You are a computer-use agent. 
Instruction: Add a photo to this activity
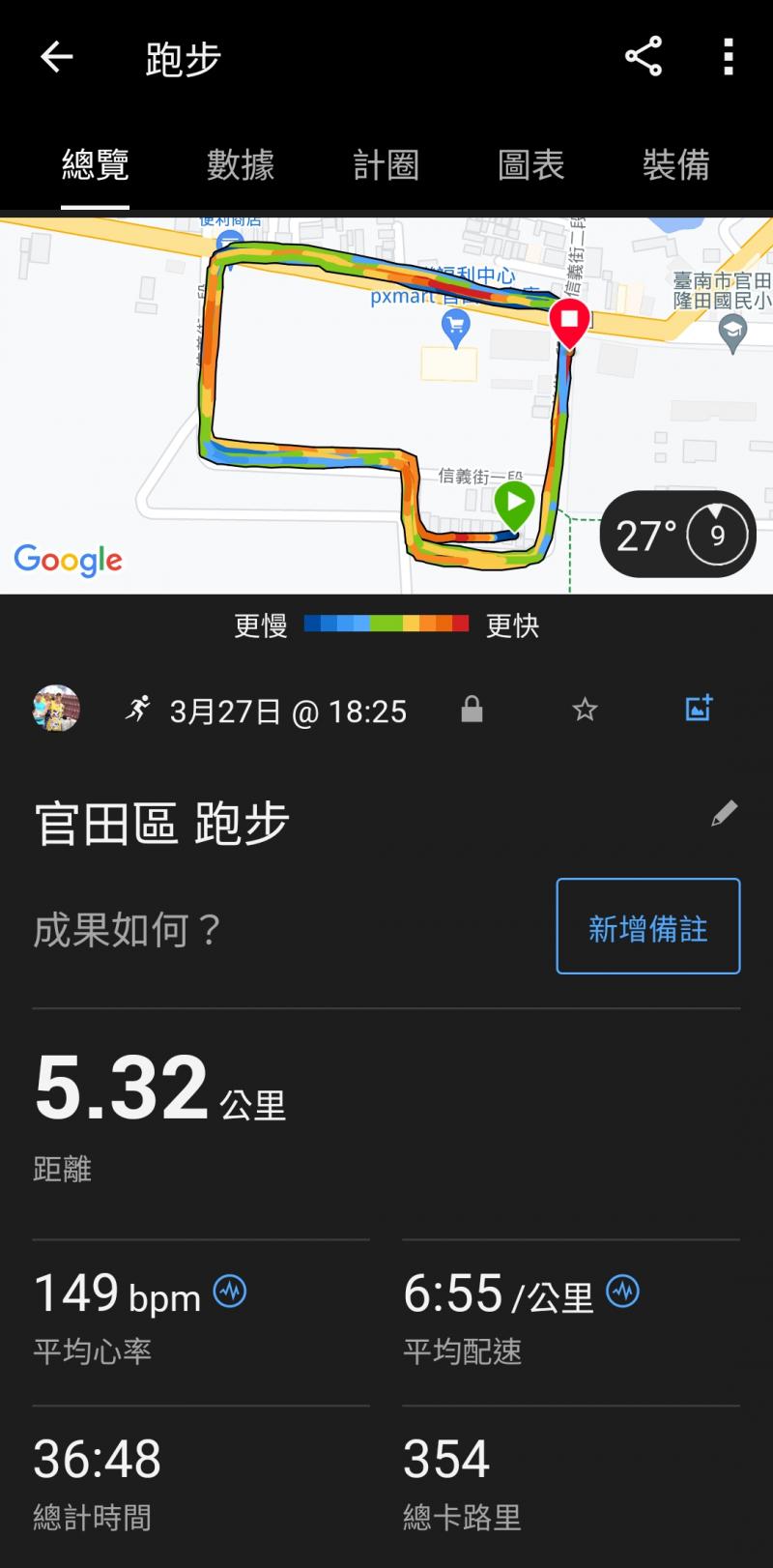coord(699,709)
